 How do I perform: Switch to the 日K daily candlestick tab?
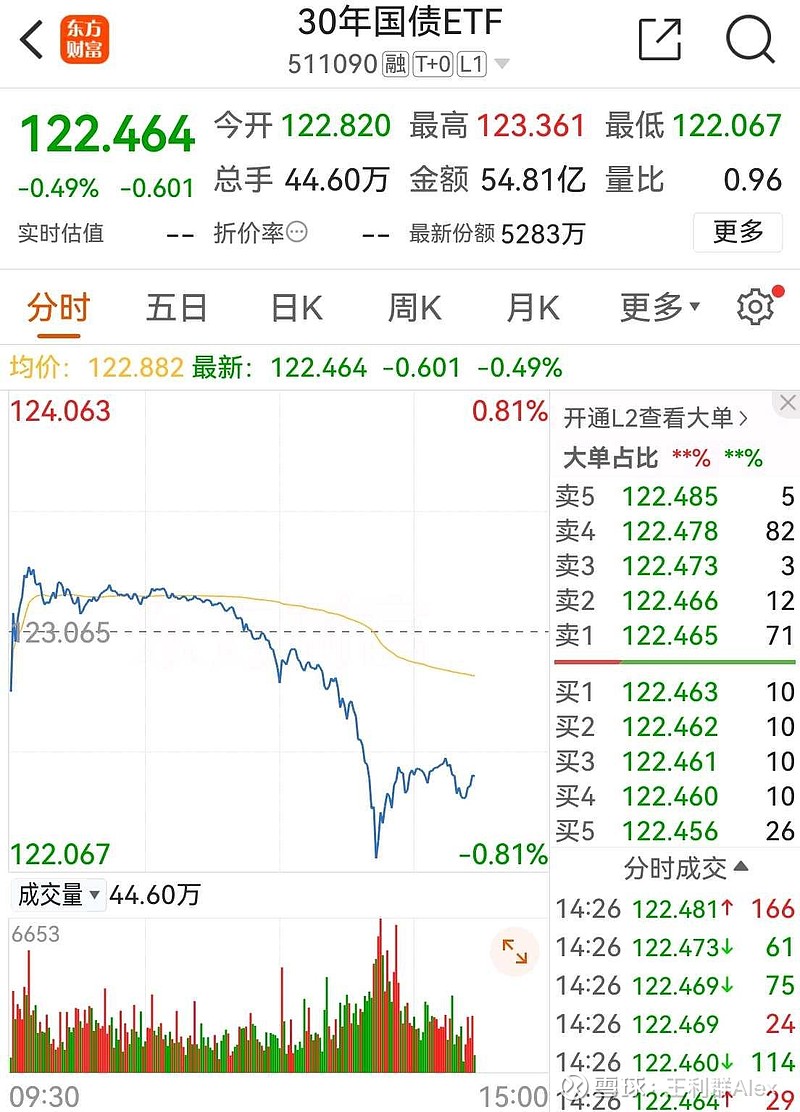coord(293,308)
